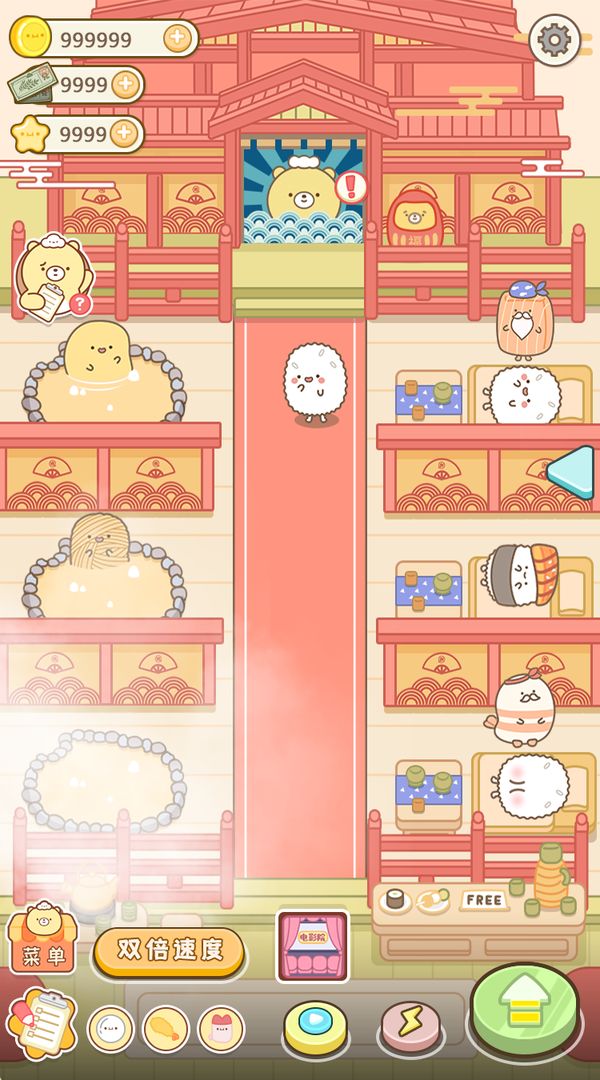Viewport: 600px width, 1080px height.
Task: Open the 菜单 menu button
Action: (43, 940)
